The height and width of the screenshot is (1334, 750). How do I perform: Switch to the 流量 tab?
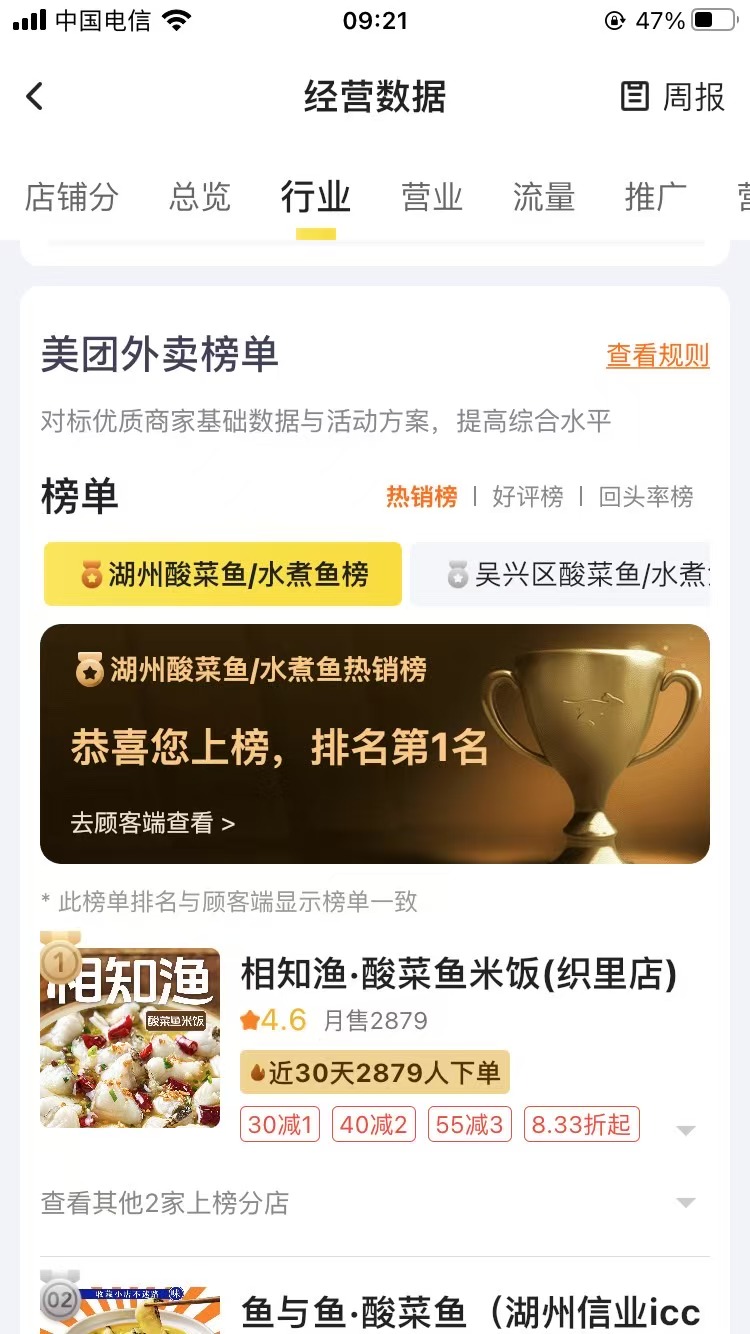pos(543,197)
